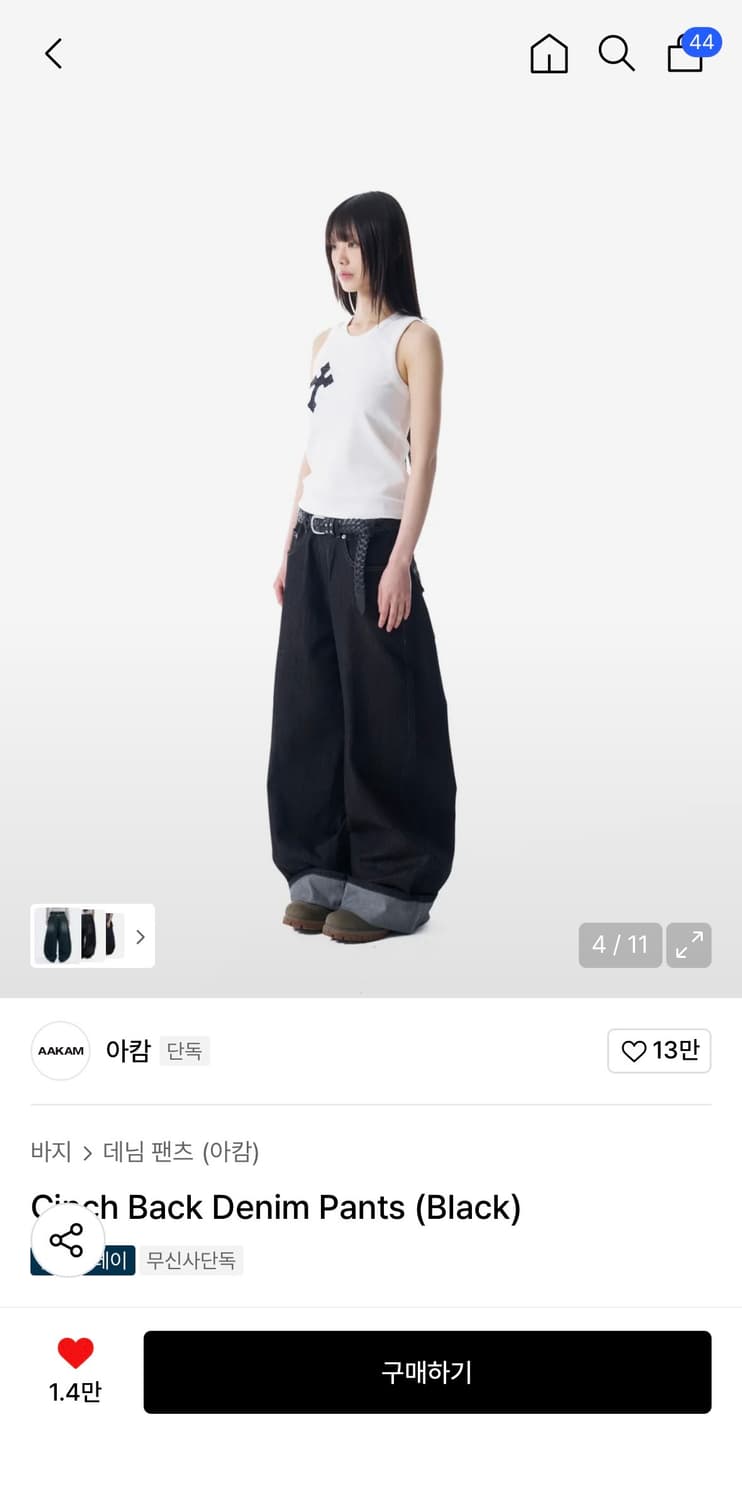This screenshot has height=1500, width=742.
Task: Open the Cinch Back Denim Pants title
Action: click(276, 1207)
